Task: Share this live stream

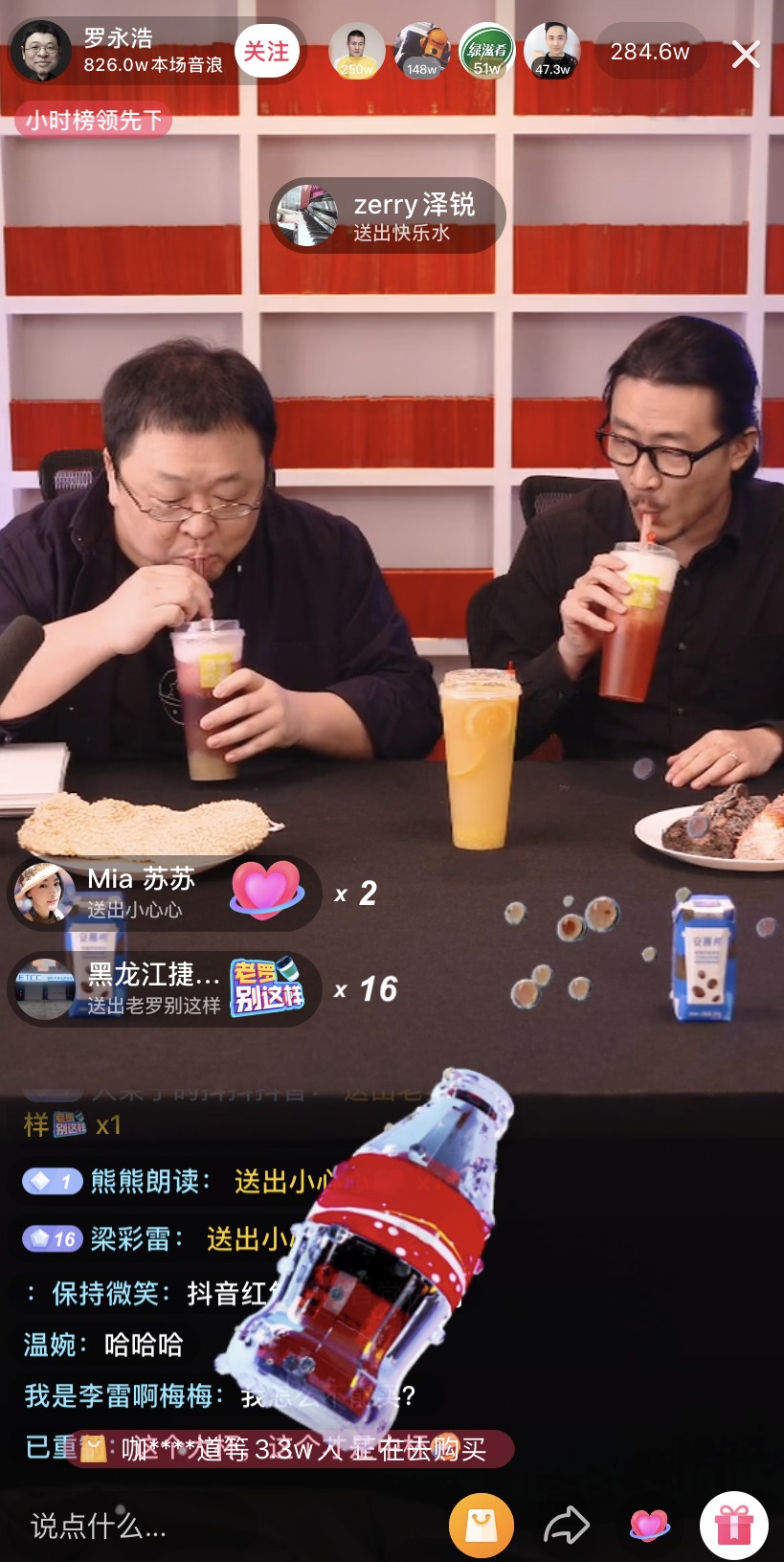Action: point(566,1525)
